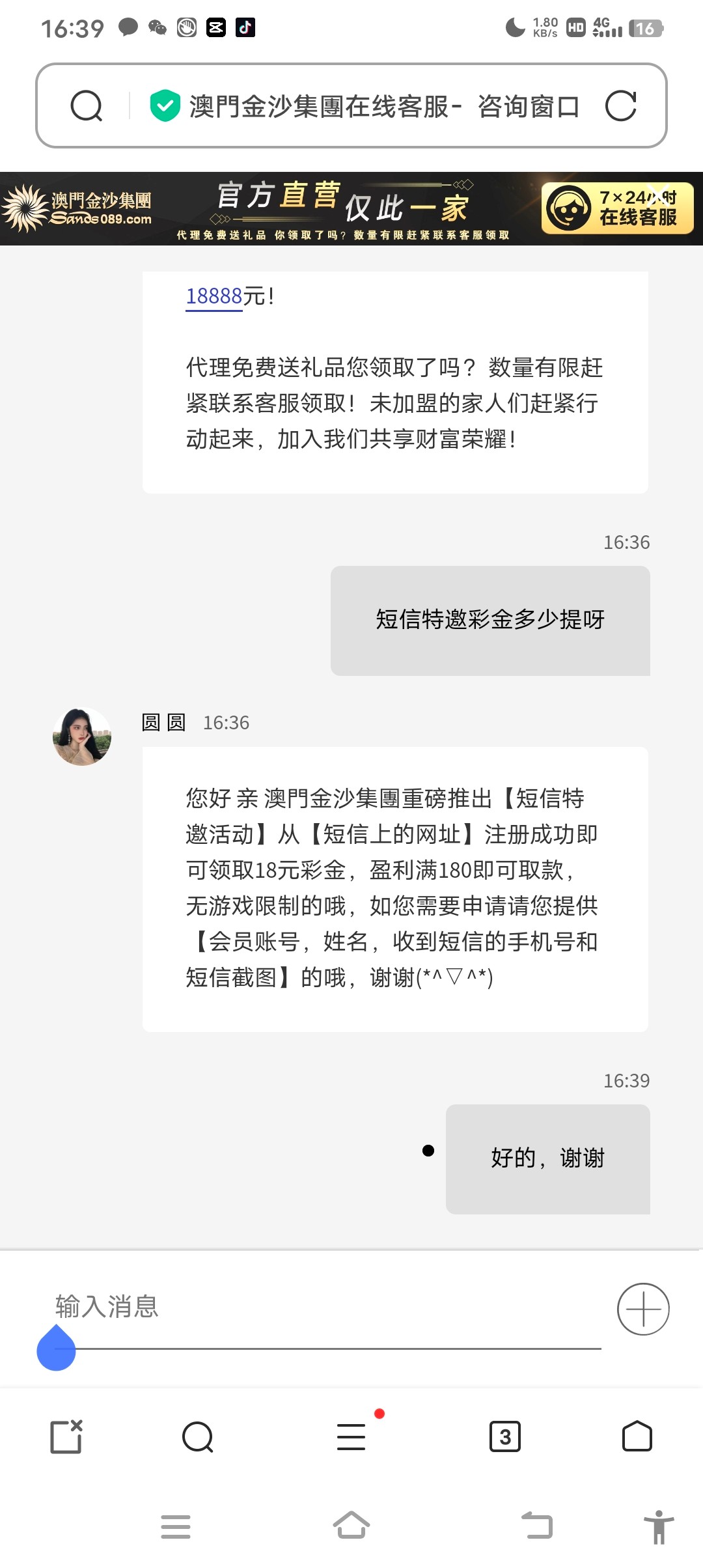Reload the page with refresh icon
This screenshot has height=1568, width=703.
(620, 106)
